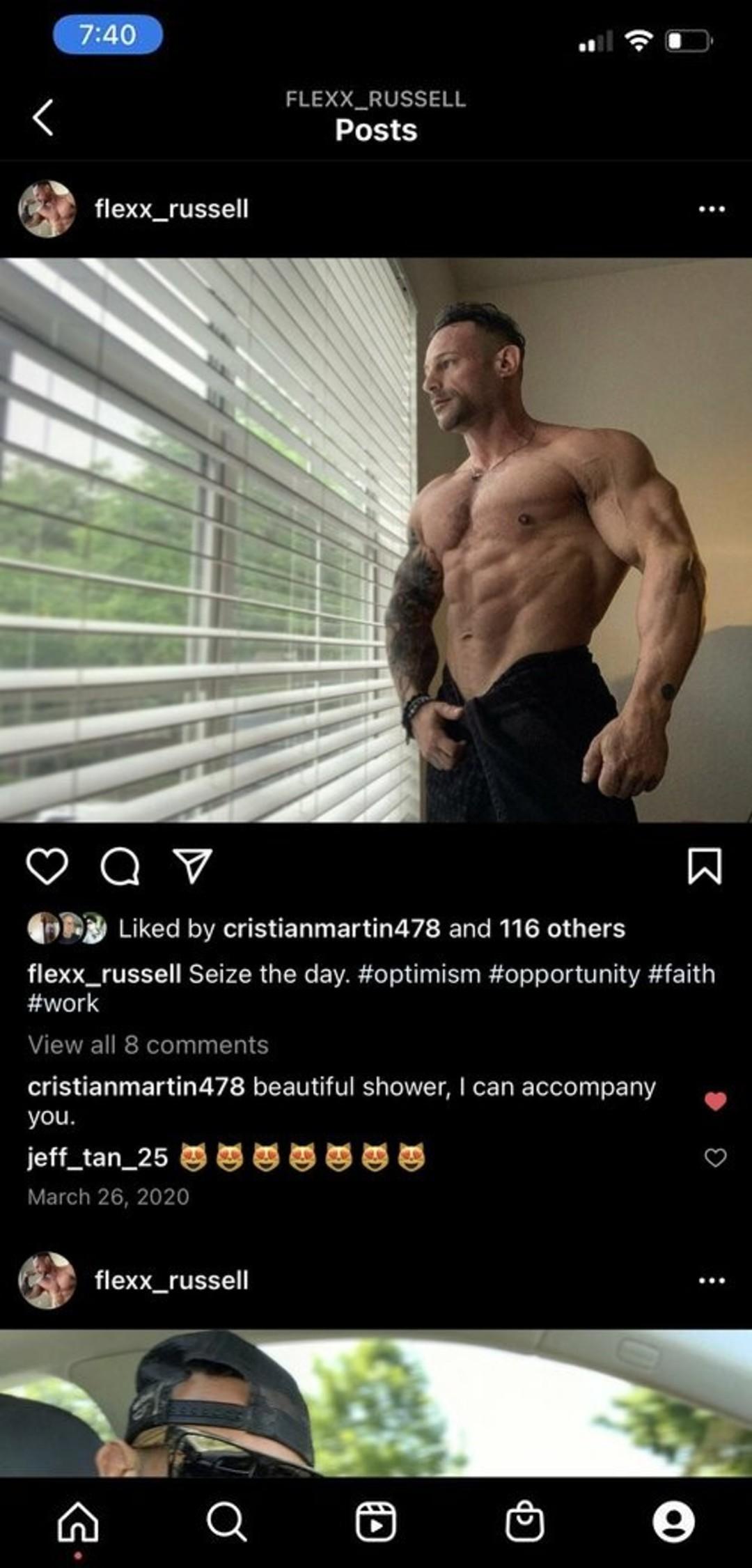Like the Seize the day post

pyautogui.click(x=47, y=867)
